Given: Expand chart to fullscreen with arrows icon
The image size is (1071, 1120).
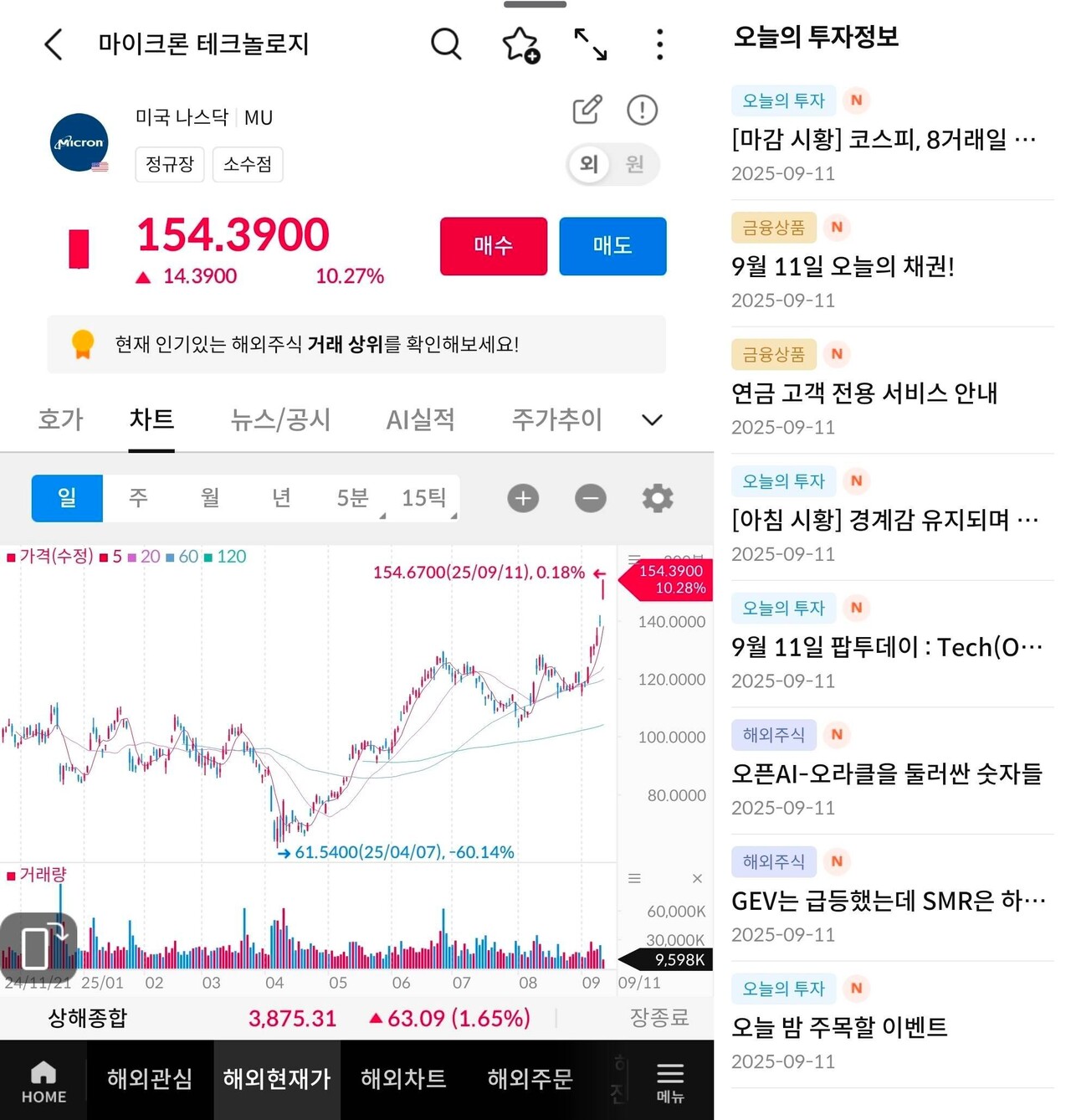Looking at the screenshot, I should tap(591, 44).
